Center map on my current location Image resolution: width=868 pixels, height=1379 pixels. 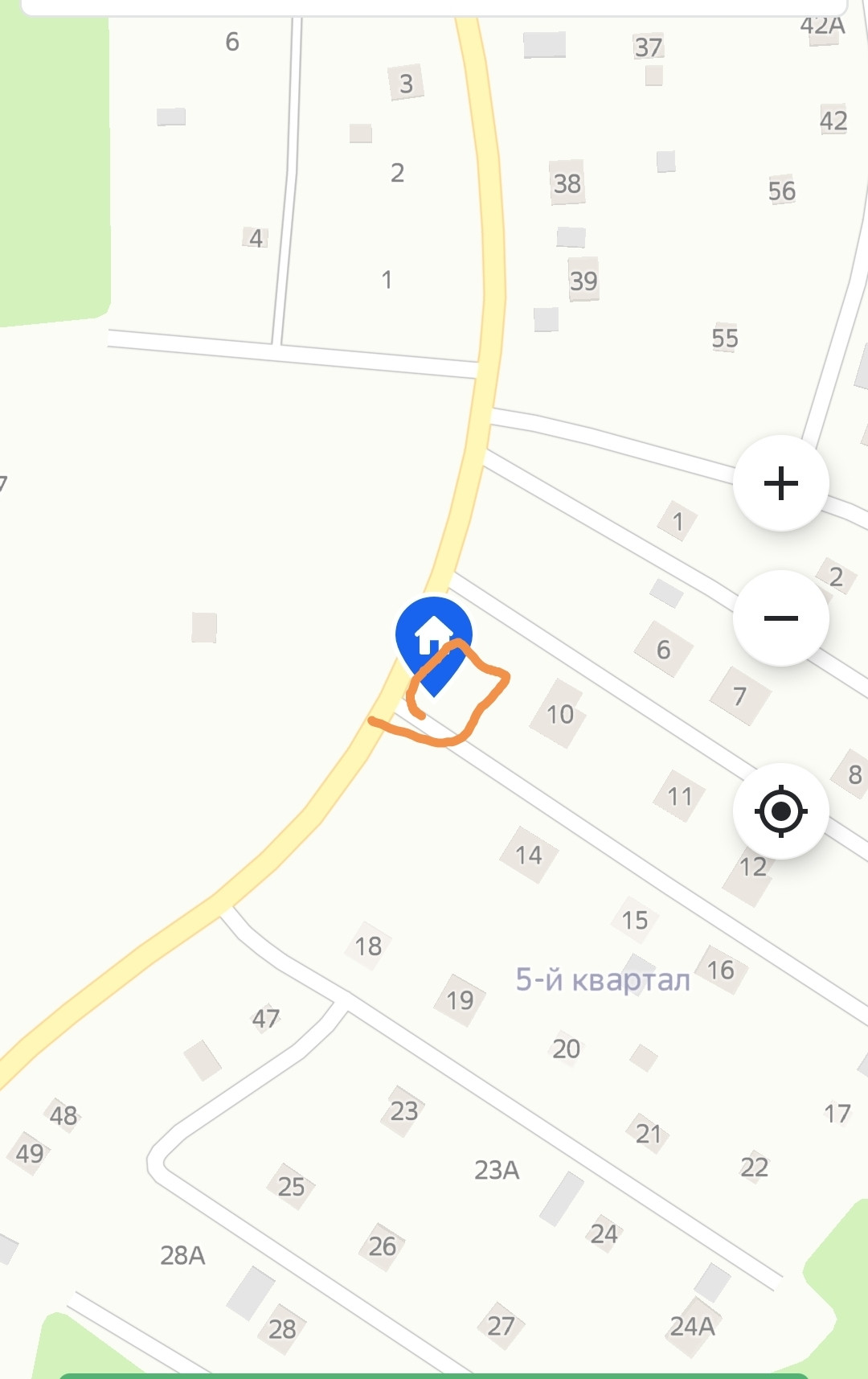pos(780,811)
